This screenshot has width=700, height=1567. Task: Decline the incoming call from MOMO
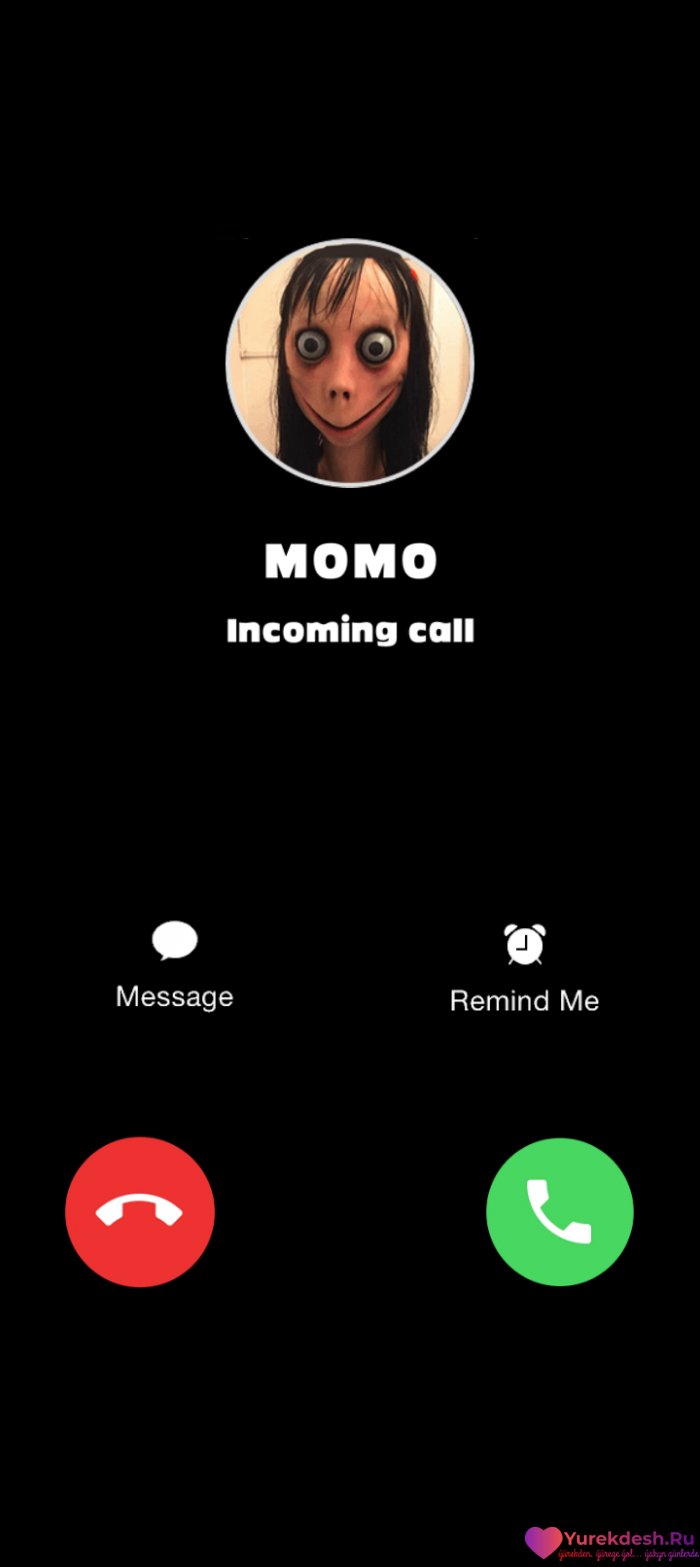click(140, 1211)
